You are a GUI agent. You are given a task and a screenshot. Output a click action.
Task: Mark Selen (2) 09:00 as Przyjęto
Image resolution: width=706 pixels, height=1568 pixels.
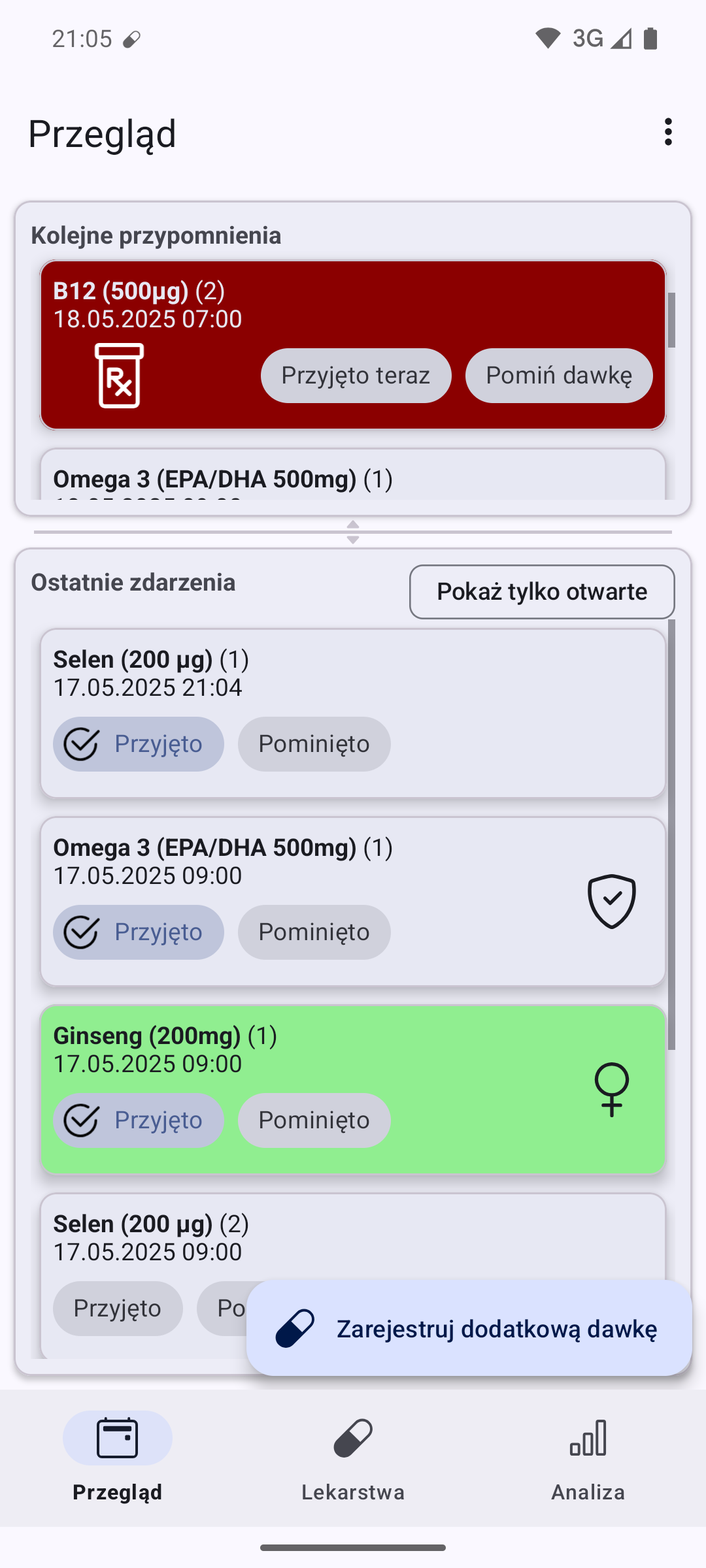click(x=118, y=1309)
